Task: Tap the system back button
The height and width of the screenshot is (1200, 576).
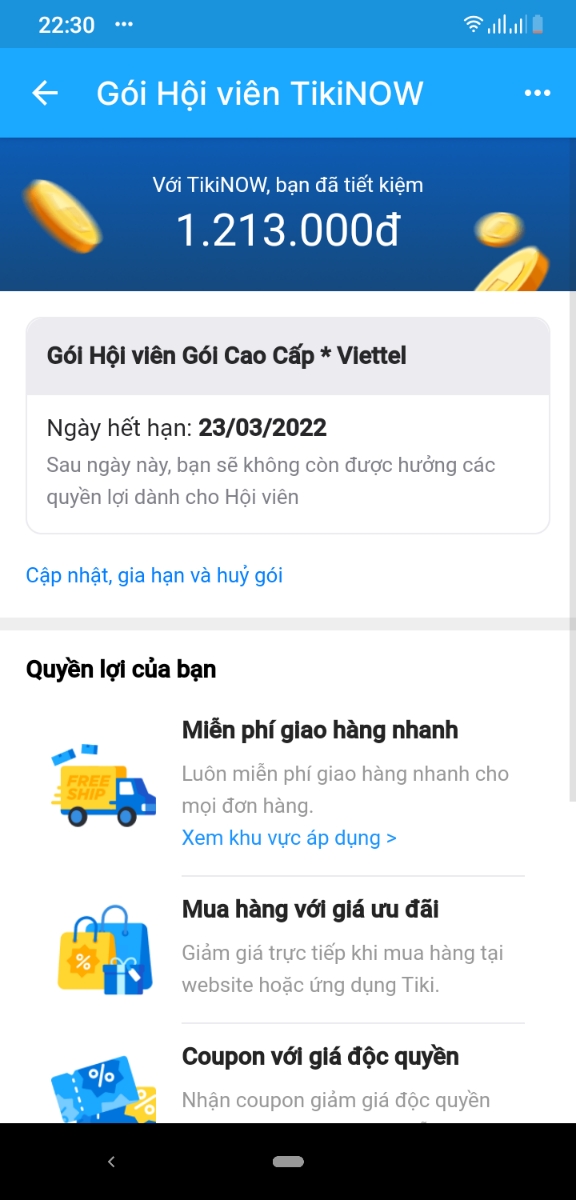Action: pyautogui.click(x=111, y=1161)
